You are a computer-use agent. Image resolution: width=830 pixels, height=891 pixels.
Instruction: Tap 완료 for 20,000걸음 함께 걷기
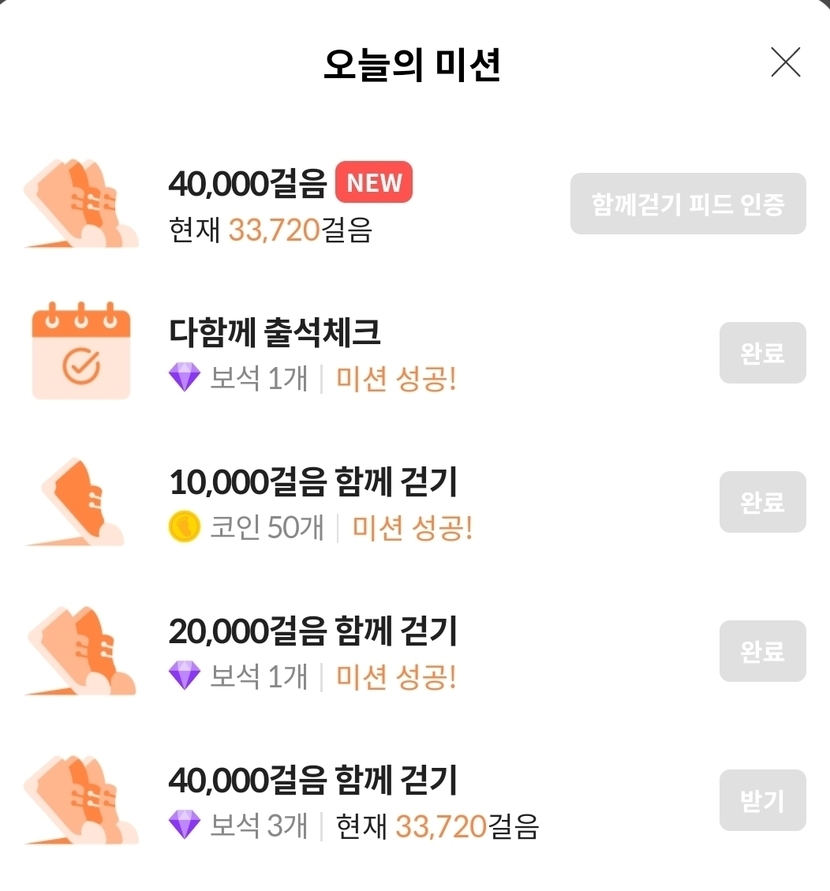[762, 651]
